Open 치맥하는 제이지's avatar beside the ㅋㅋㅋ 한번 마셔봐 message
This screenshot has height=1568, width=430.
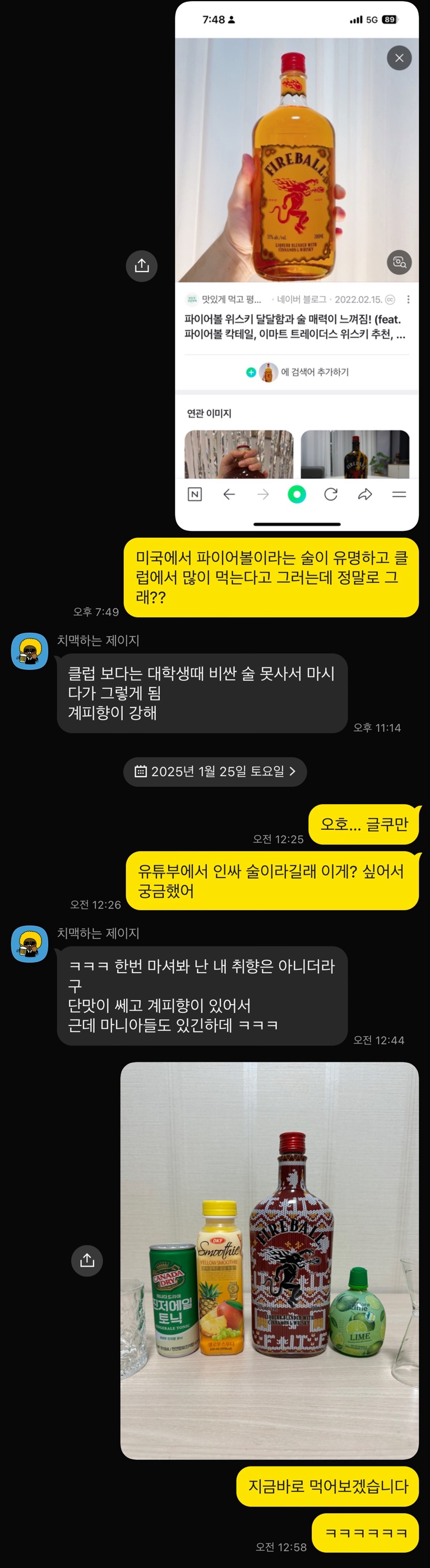[x=30, y=944]
